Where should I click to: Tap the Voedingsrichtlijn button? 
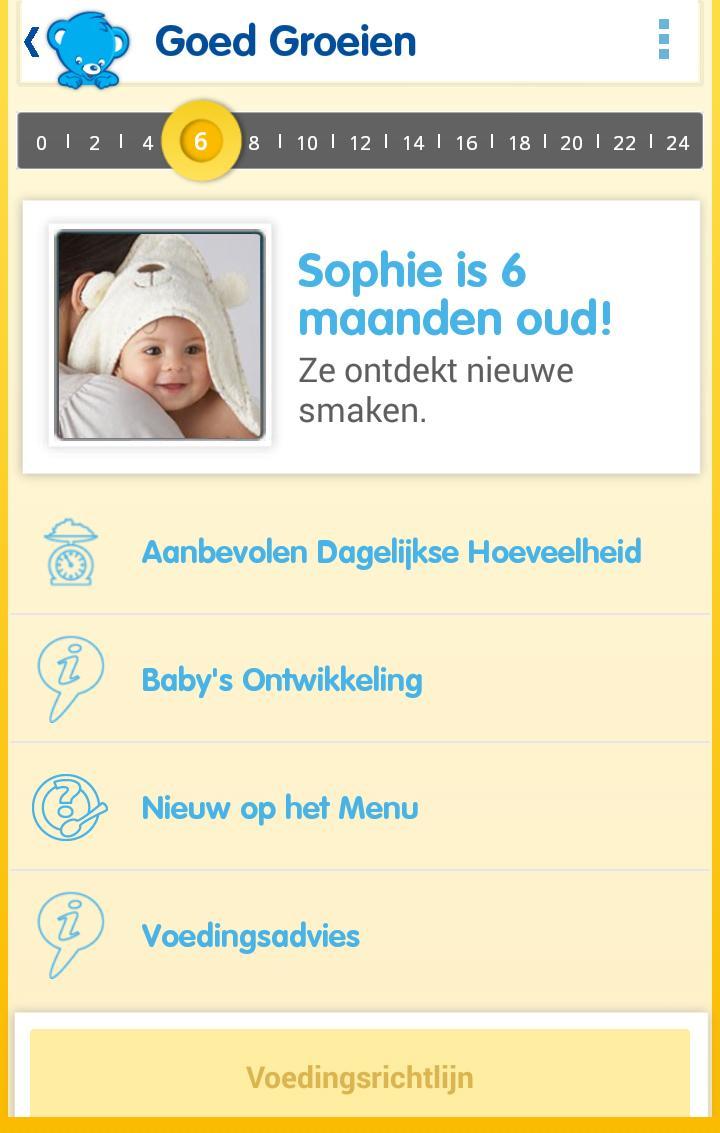pos(360,1076)
